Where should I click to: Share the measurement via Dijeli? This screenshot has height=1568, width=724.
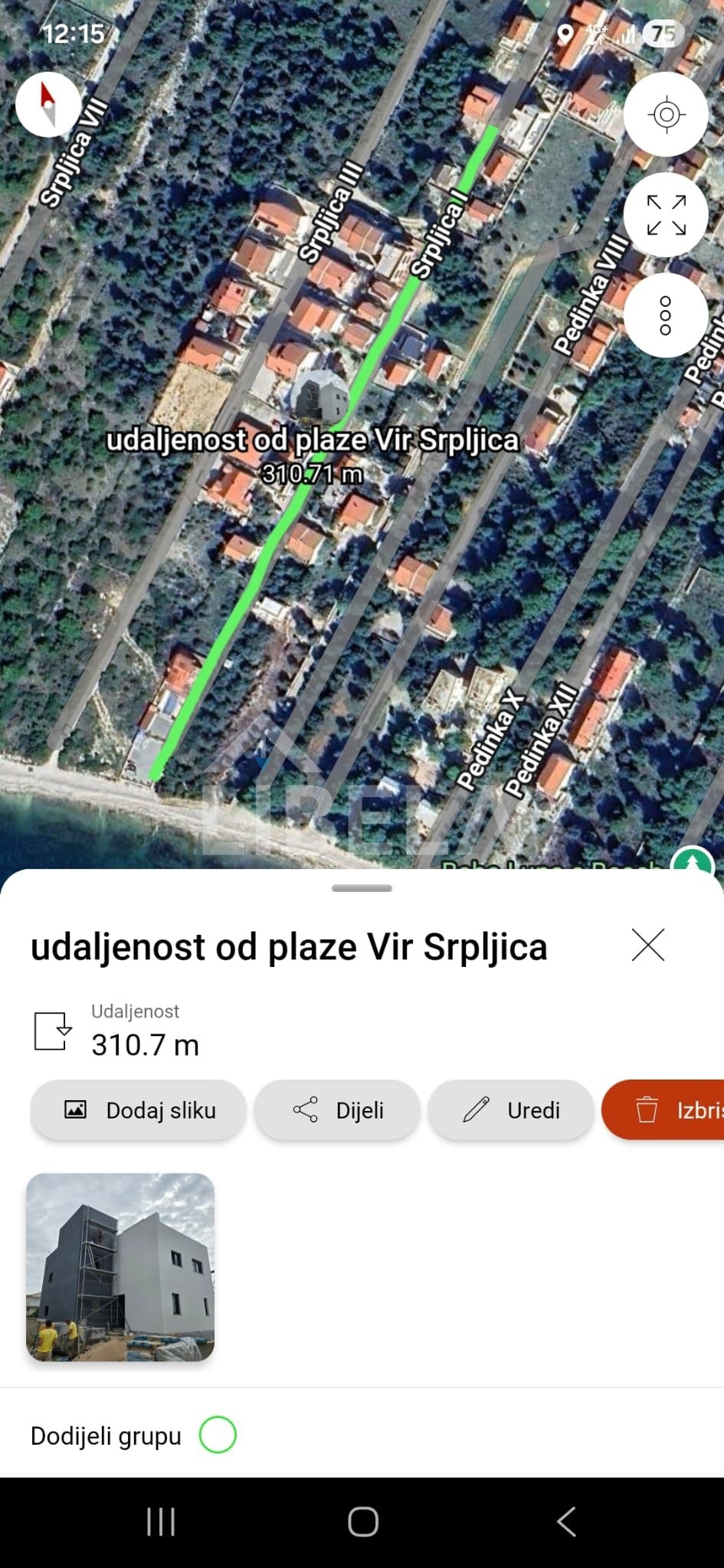tap(337, 1110)
